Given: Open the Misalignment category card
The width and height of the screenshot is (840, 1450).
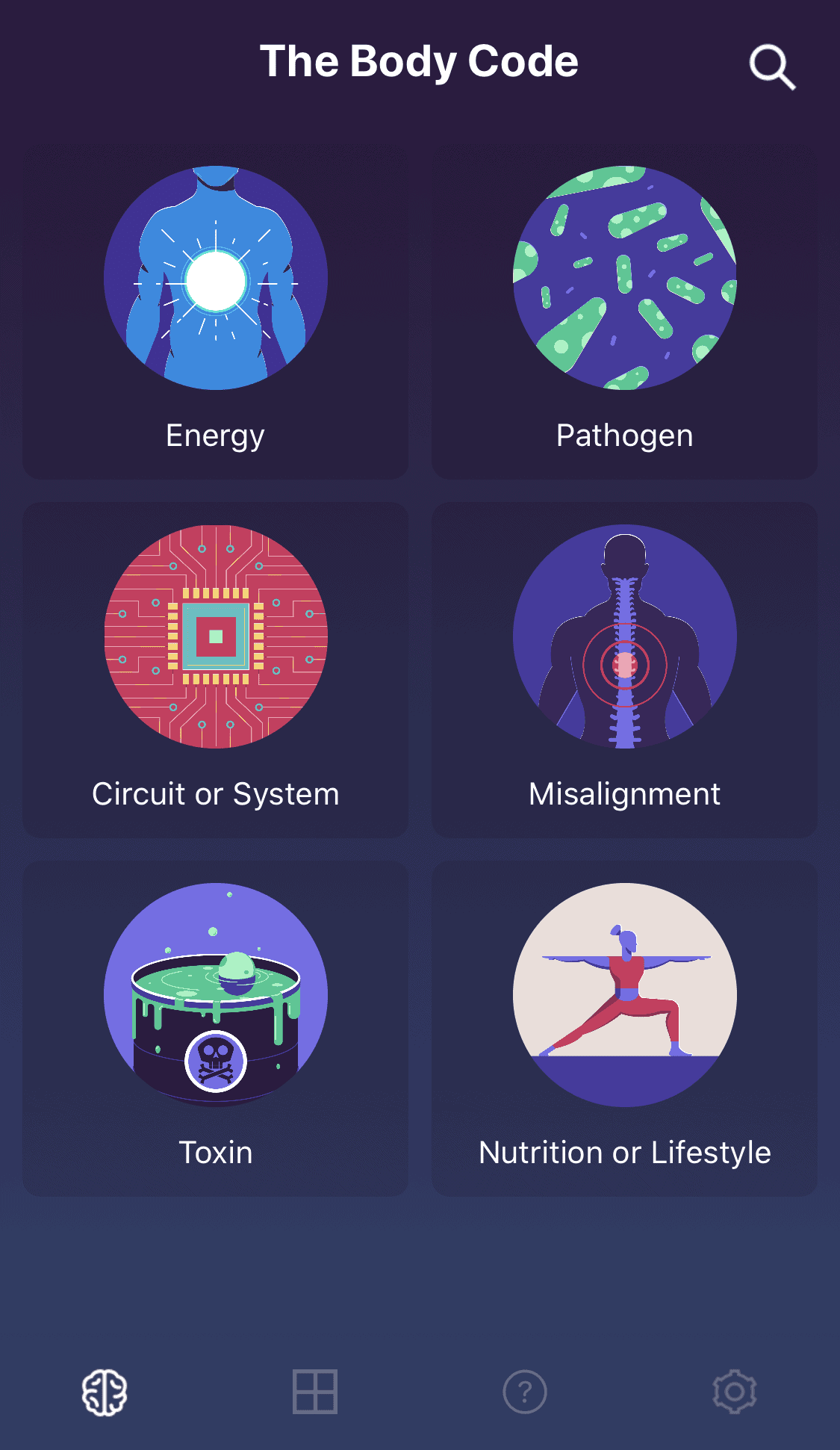Looking at the screenshot, I should 624,667.
